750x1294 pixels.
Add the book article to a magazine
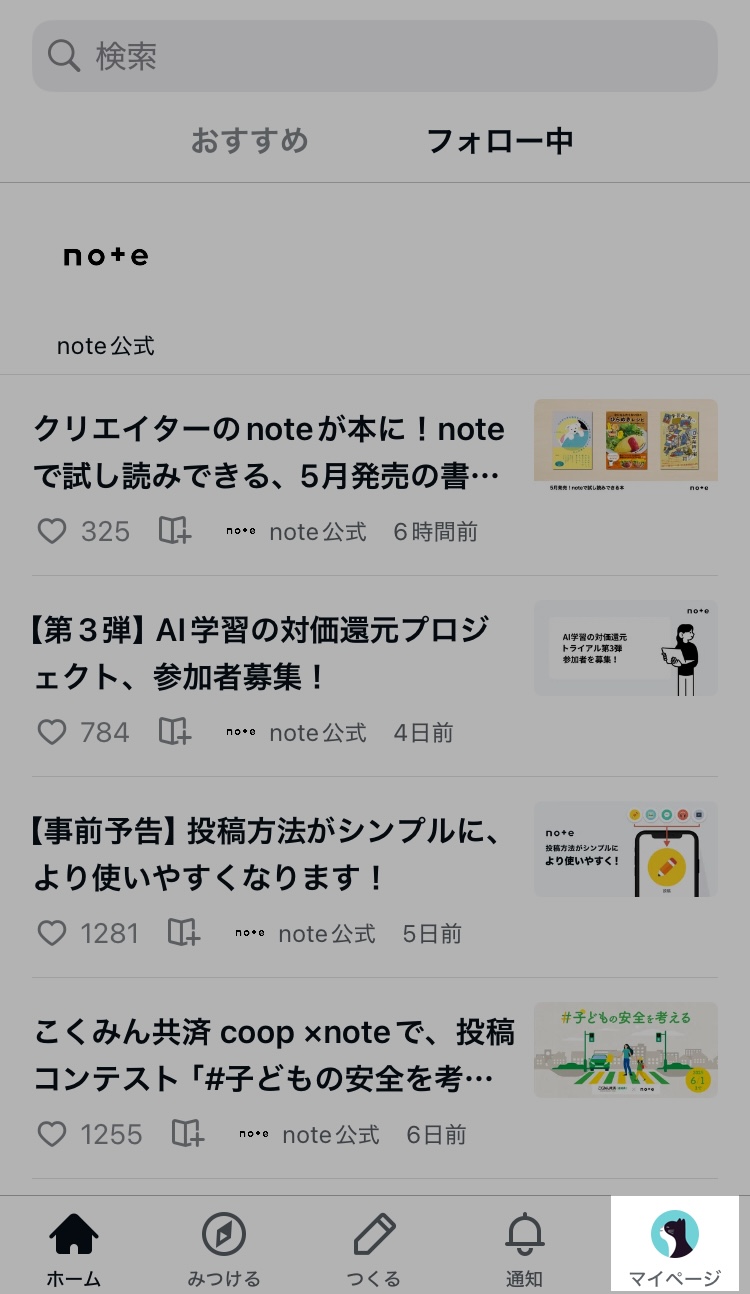point(174,531)
